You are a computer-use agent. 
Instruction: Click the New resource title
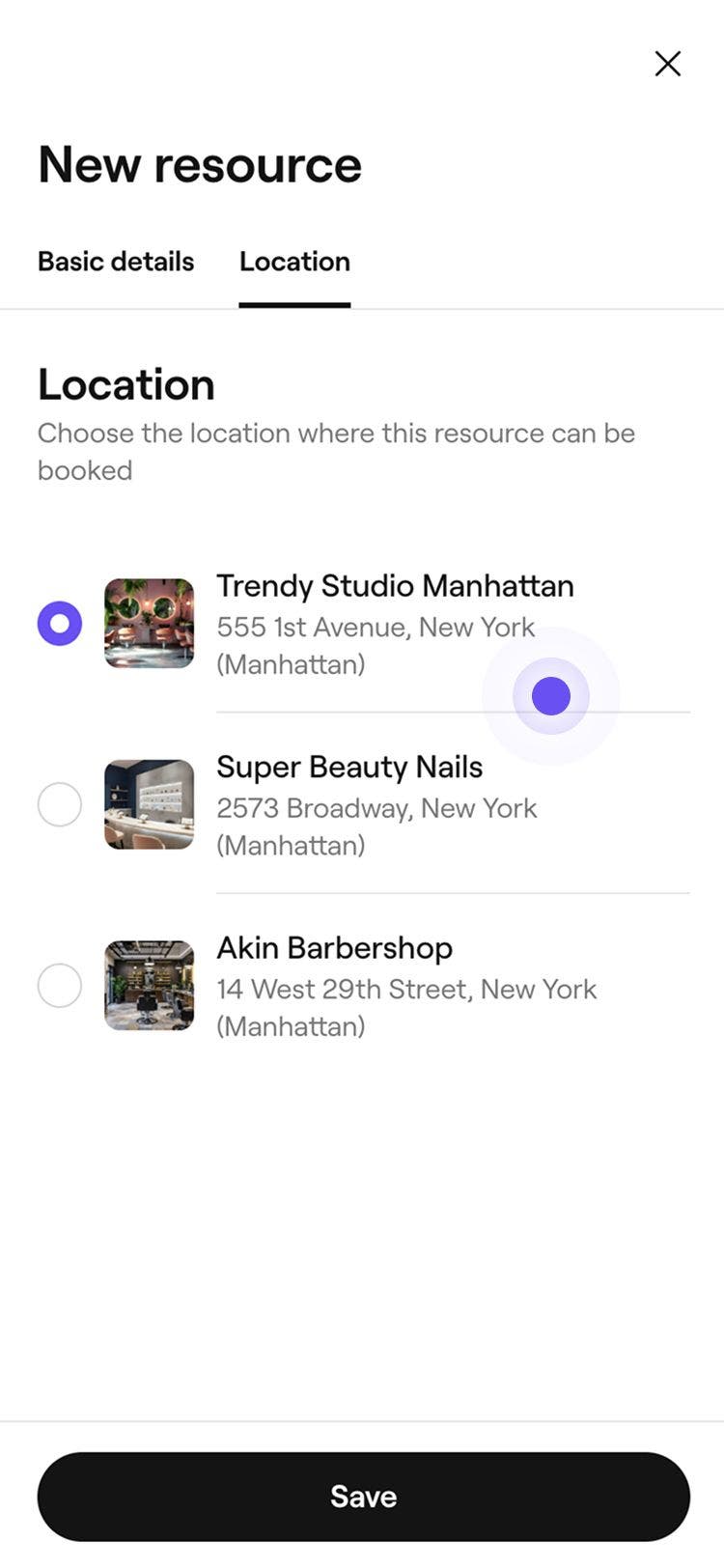click(200, 164)
